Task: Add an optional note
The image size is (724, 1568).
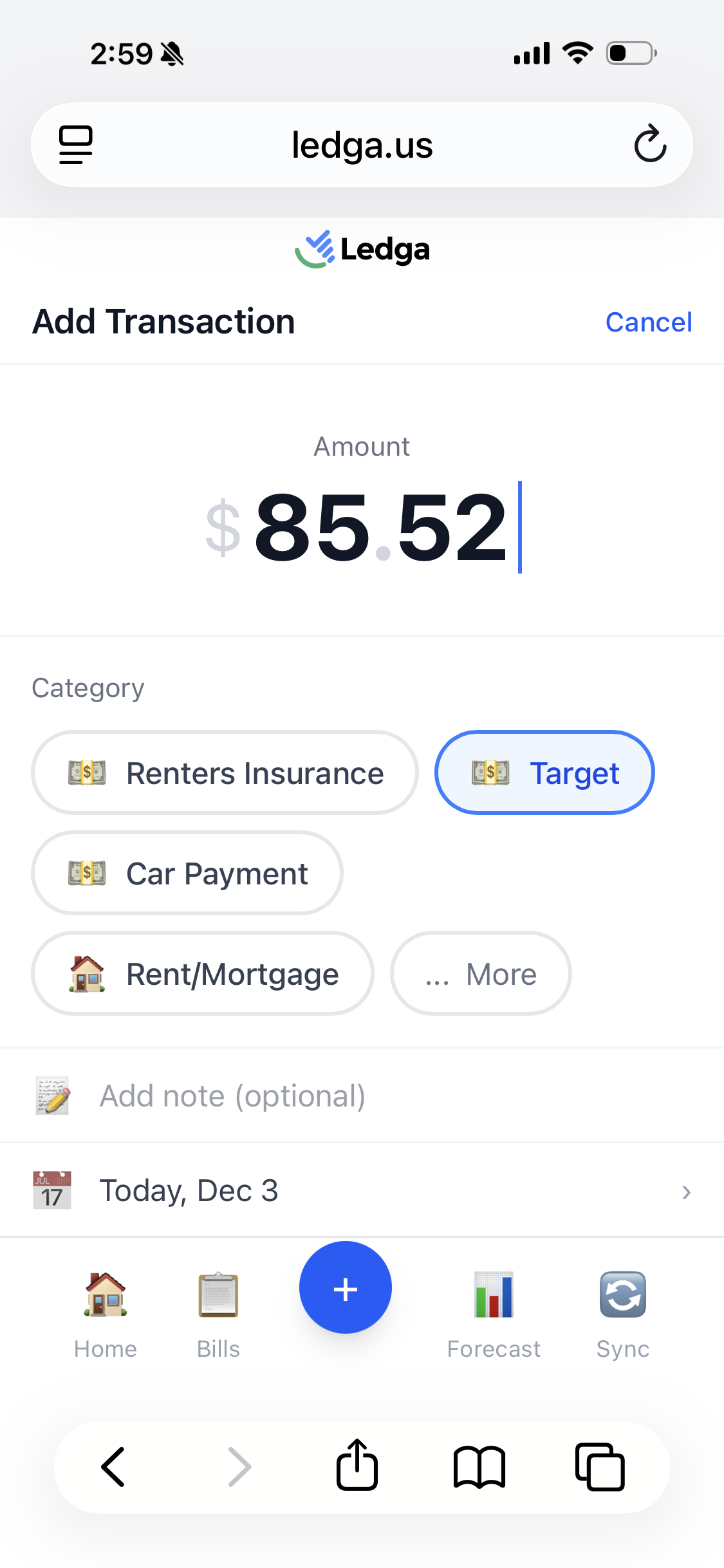Action: coord(362,1096)
